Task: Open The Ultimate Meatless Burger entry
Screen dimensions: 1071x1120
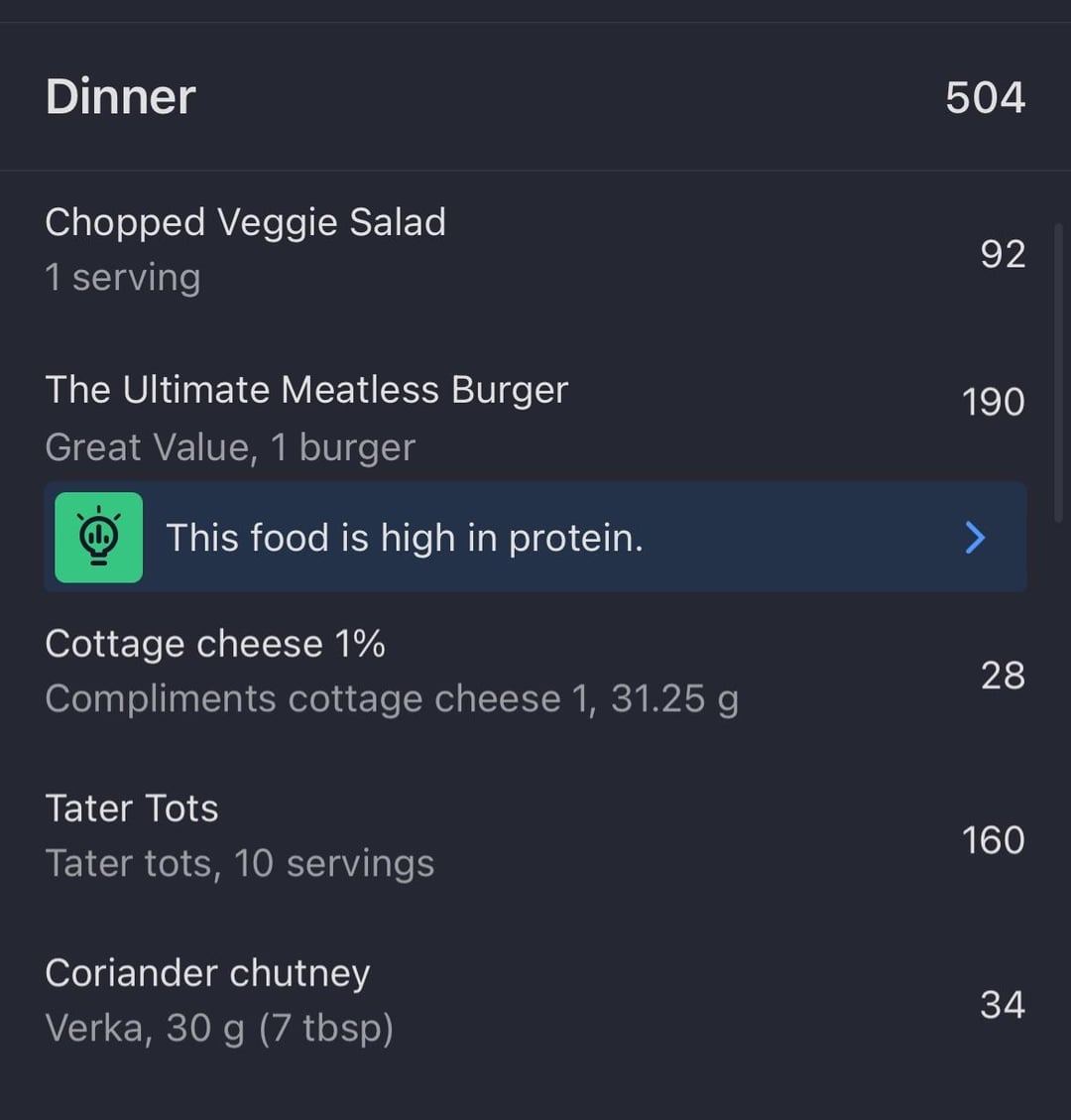Action: click(x=535, y=417)
